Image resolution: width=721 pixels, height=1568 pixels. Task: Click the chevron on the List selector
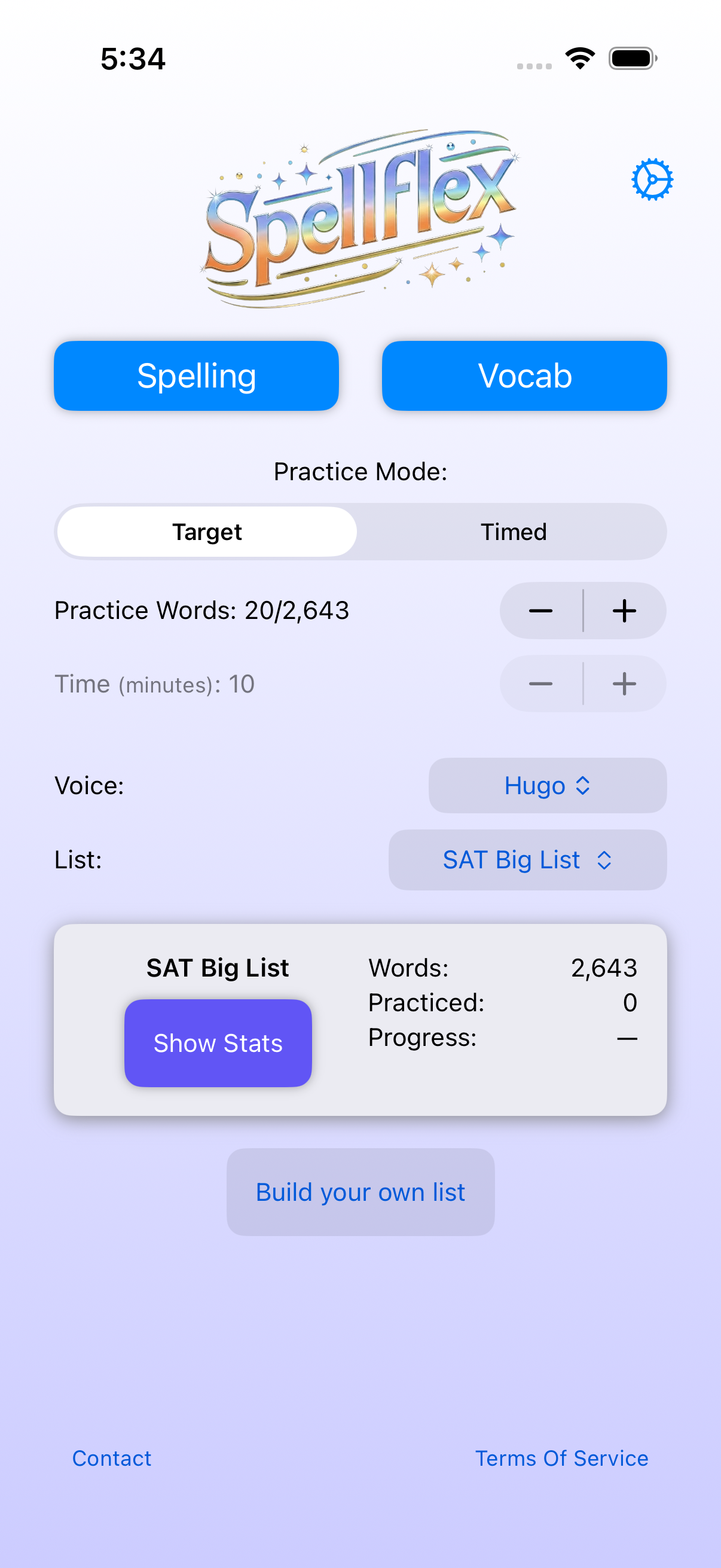604,860
